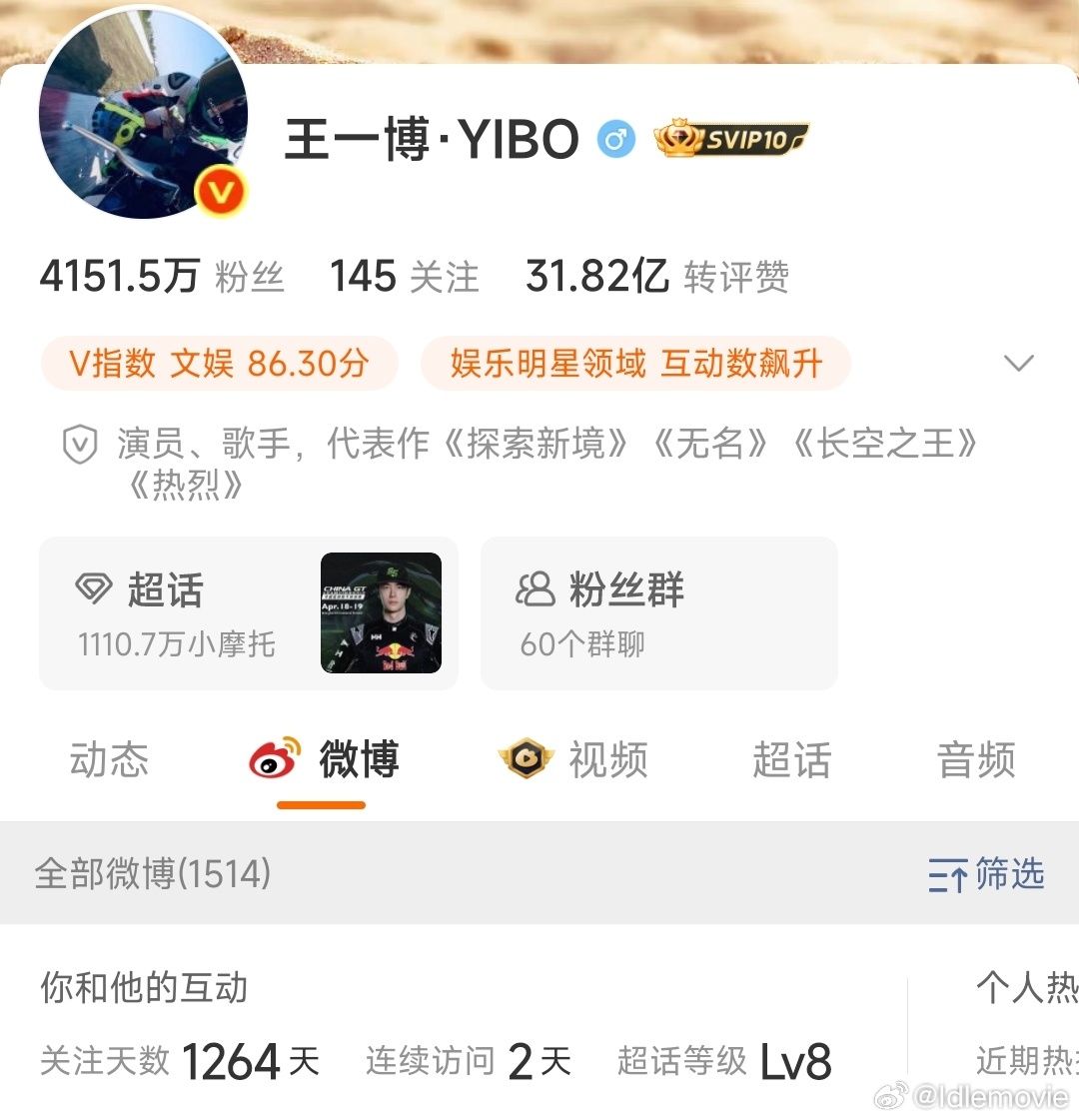Collapse the profile details arrow on the right
The width and height of the screenshot is (1079, 1120).
[x=1019, y=364]
